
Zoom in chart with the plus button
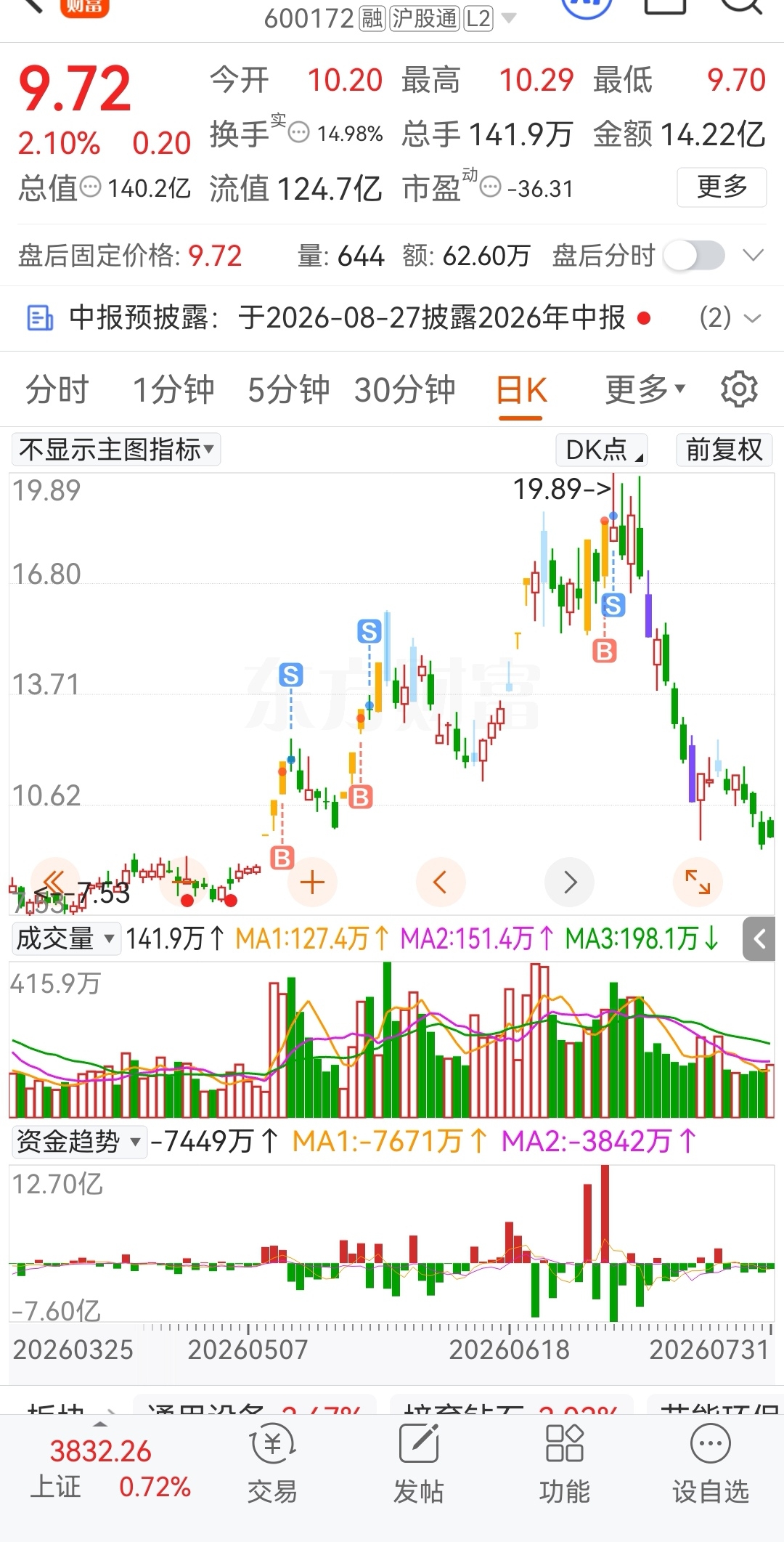click(312, 882)
